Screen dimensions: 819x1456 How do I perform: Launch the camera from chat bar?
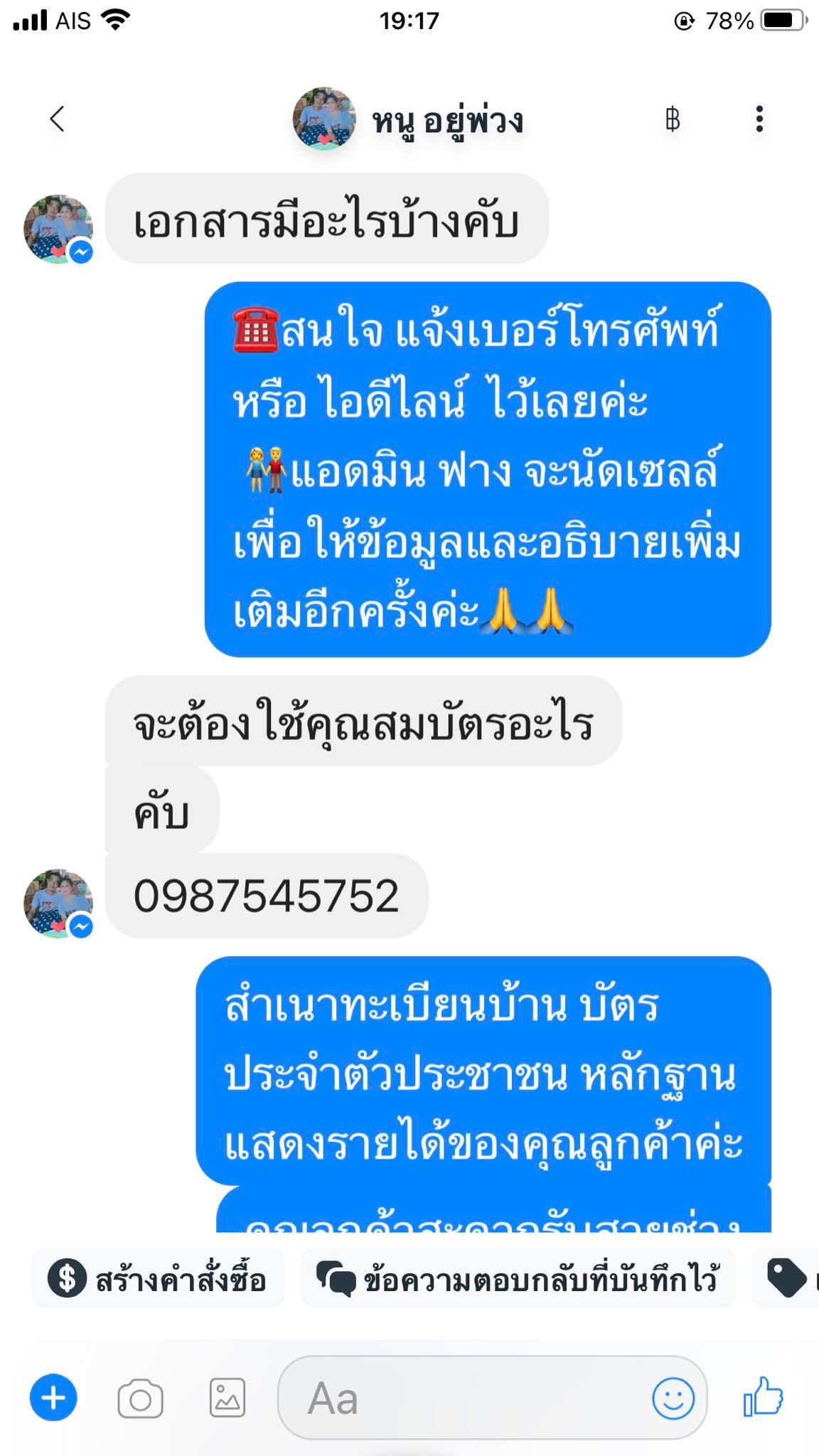click(140, 1398)
